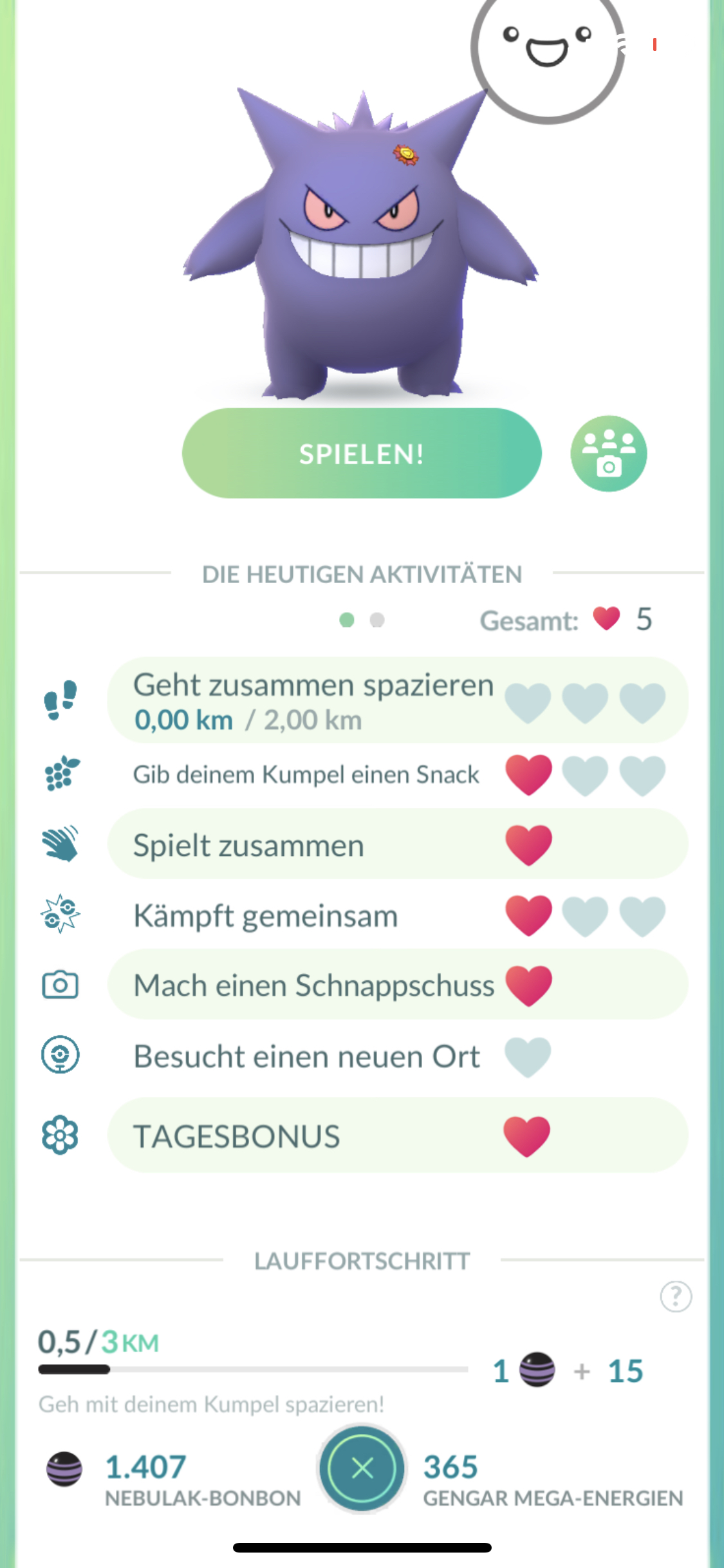Select the battle icon next to Kämpft gemeinsam
The width and height of the screenshot is (724, 1568).
click(x=61, y=915)
